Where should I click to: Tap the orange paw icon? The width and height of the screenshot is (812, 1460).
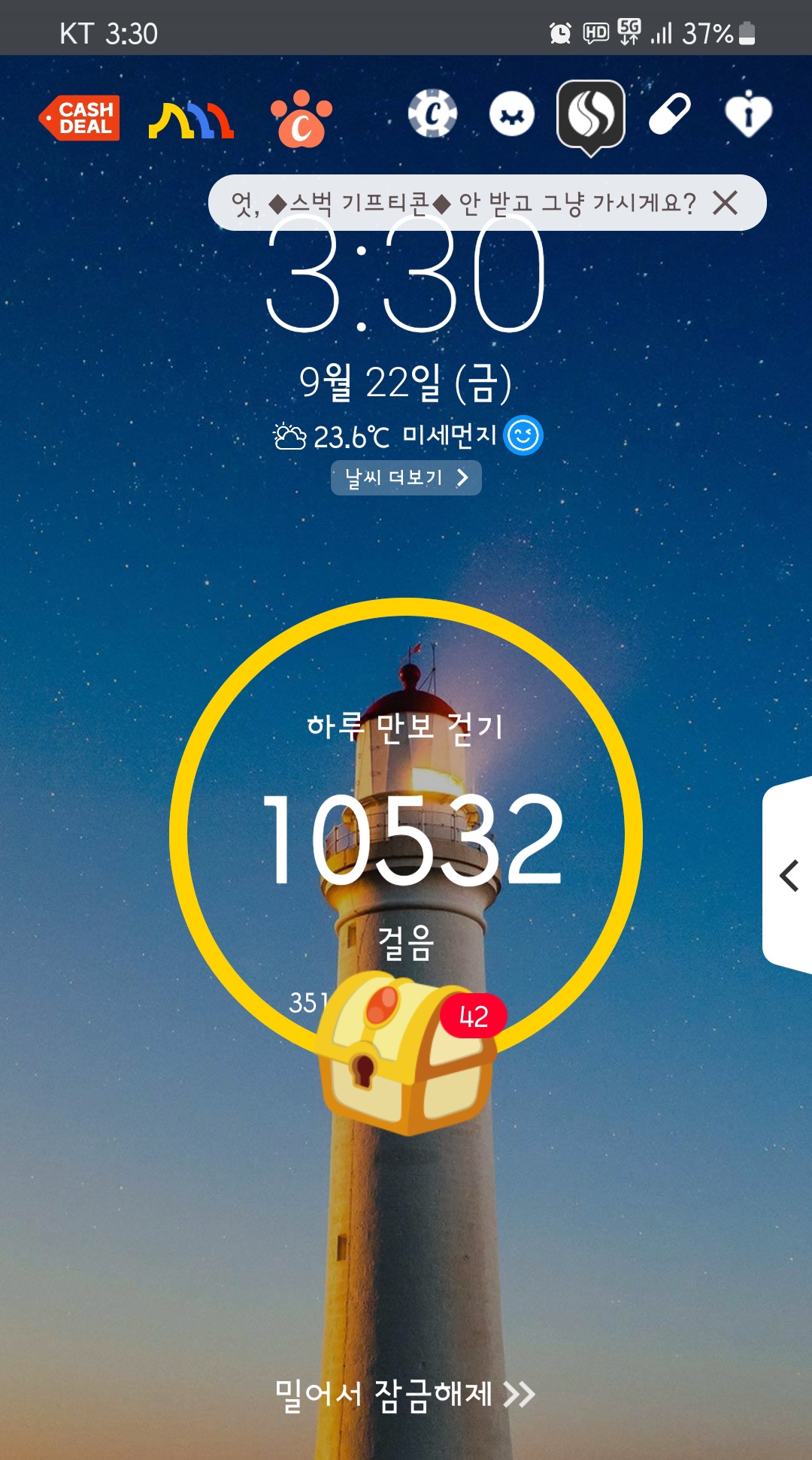coord(301,119)
